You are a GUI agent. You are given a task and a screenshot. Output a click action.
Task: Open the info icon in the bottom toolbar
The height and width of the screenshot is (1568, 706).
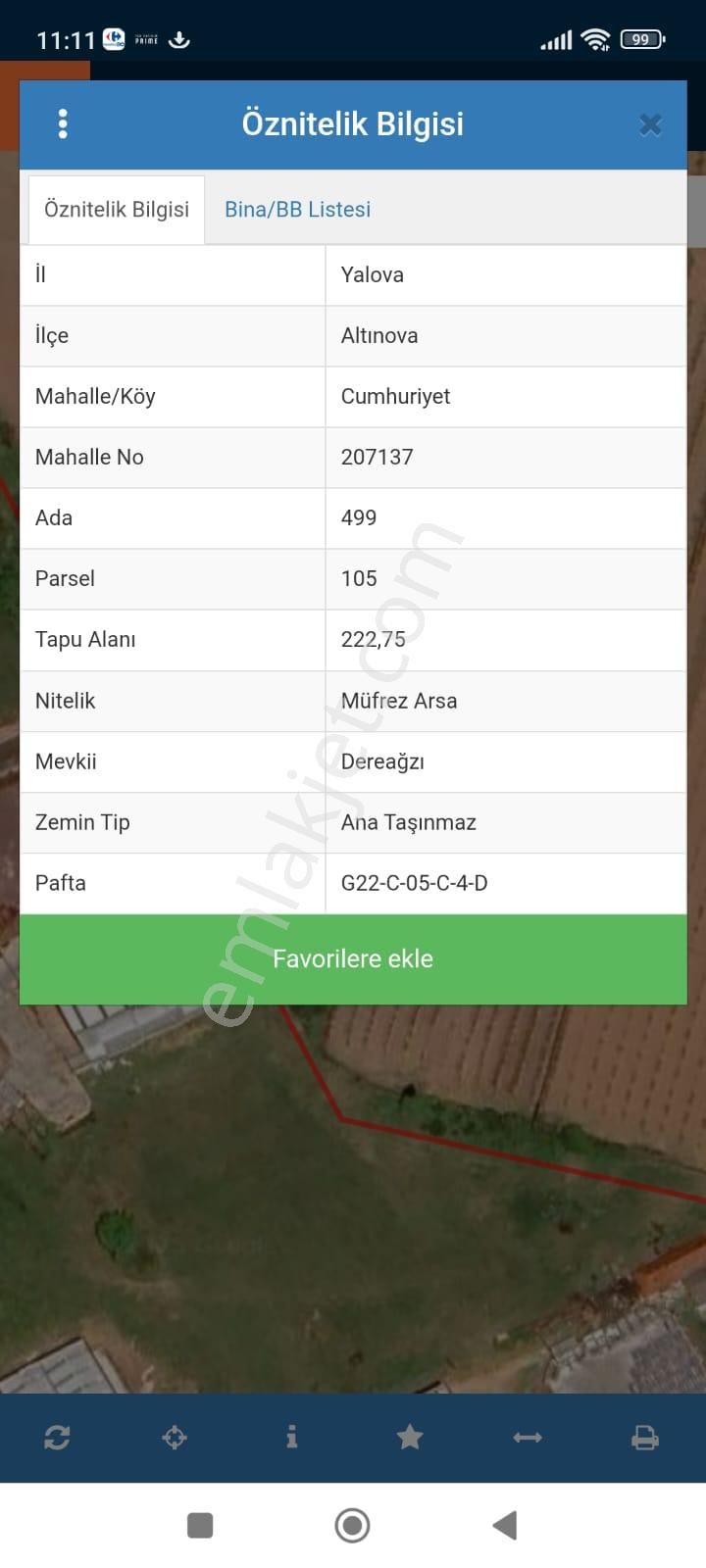coord(291,1438)
